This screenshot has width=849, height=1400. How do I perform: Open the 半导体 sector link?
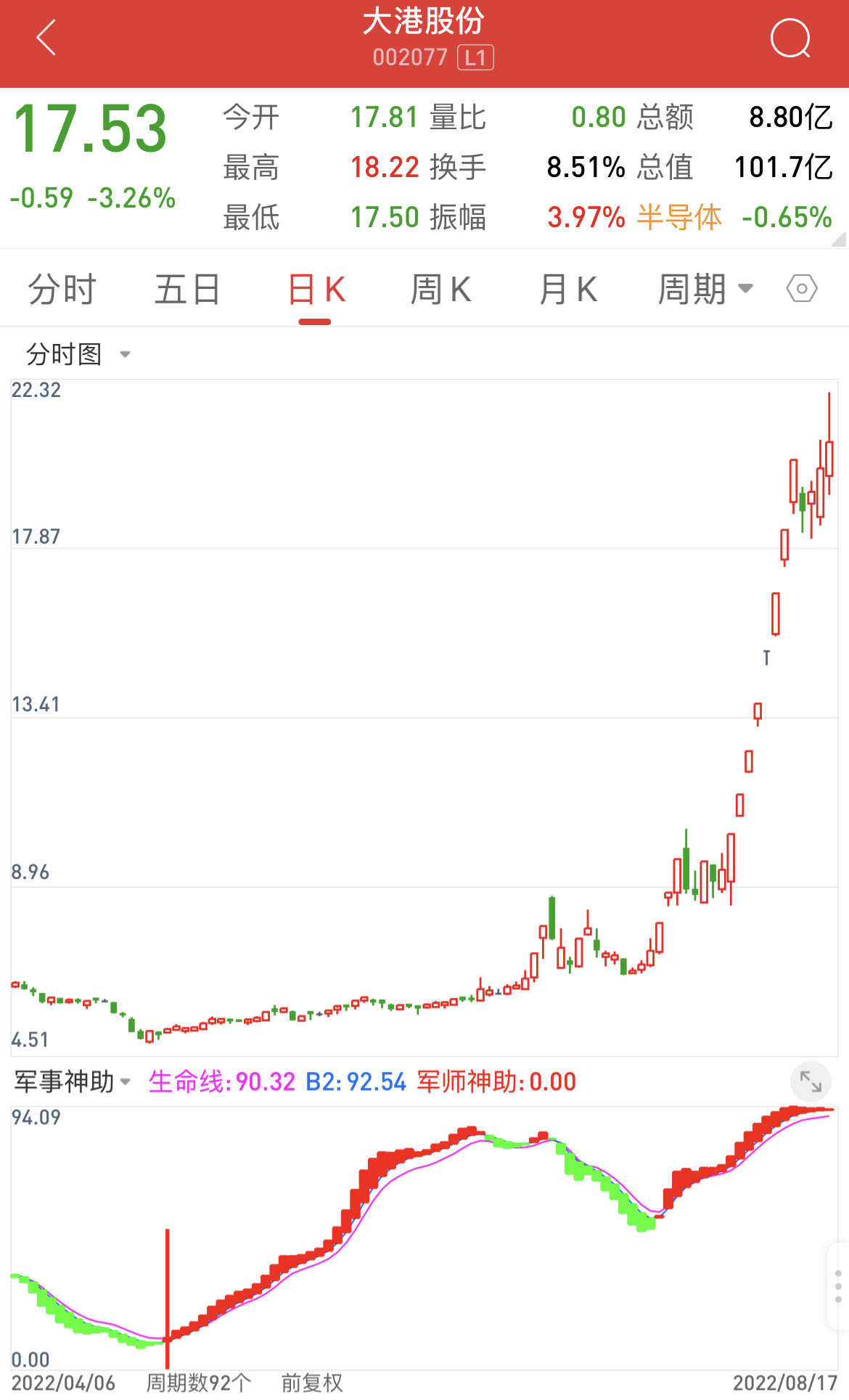coord(679,217)
